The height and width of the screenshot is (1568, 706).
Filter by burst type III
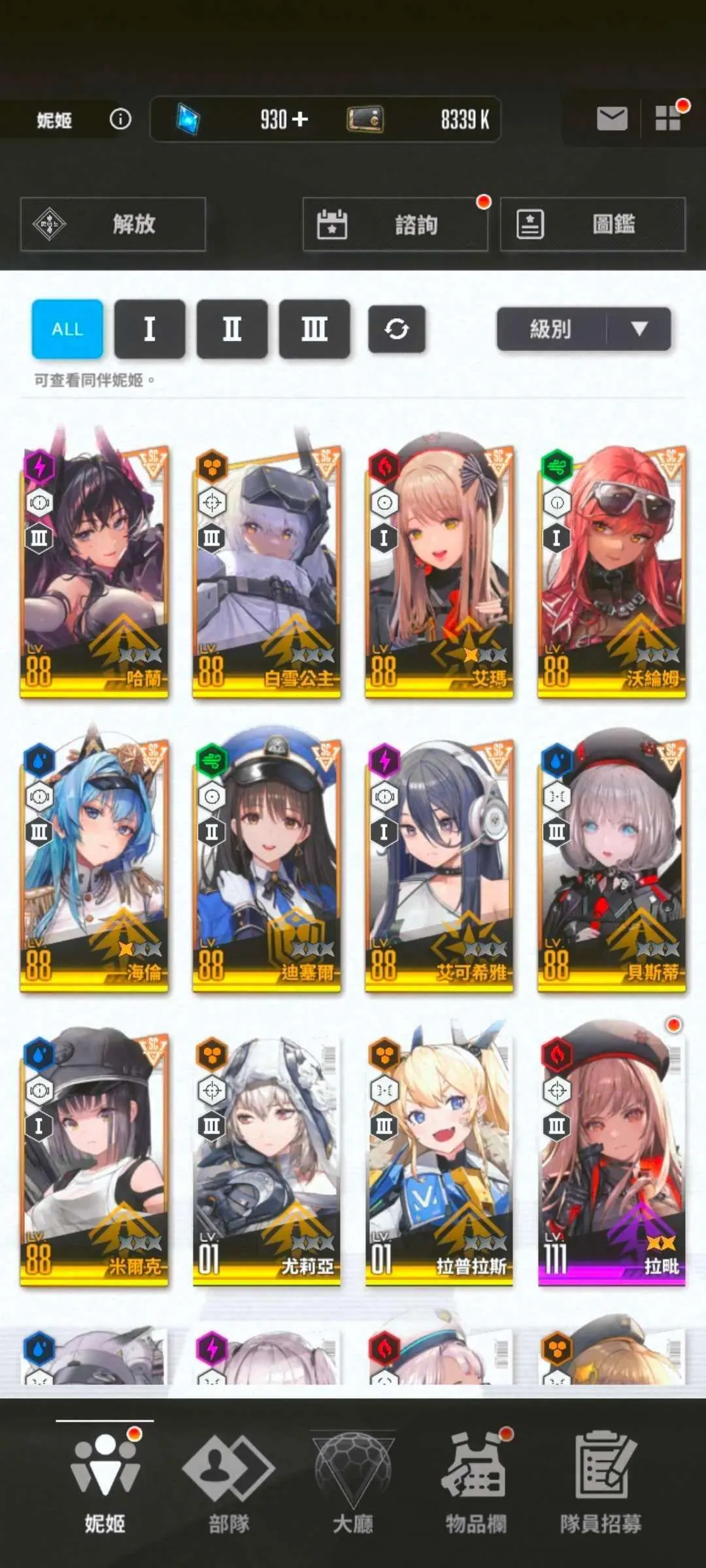(x=314, y=329)
